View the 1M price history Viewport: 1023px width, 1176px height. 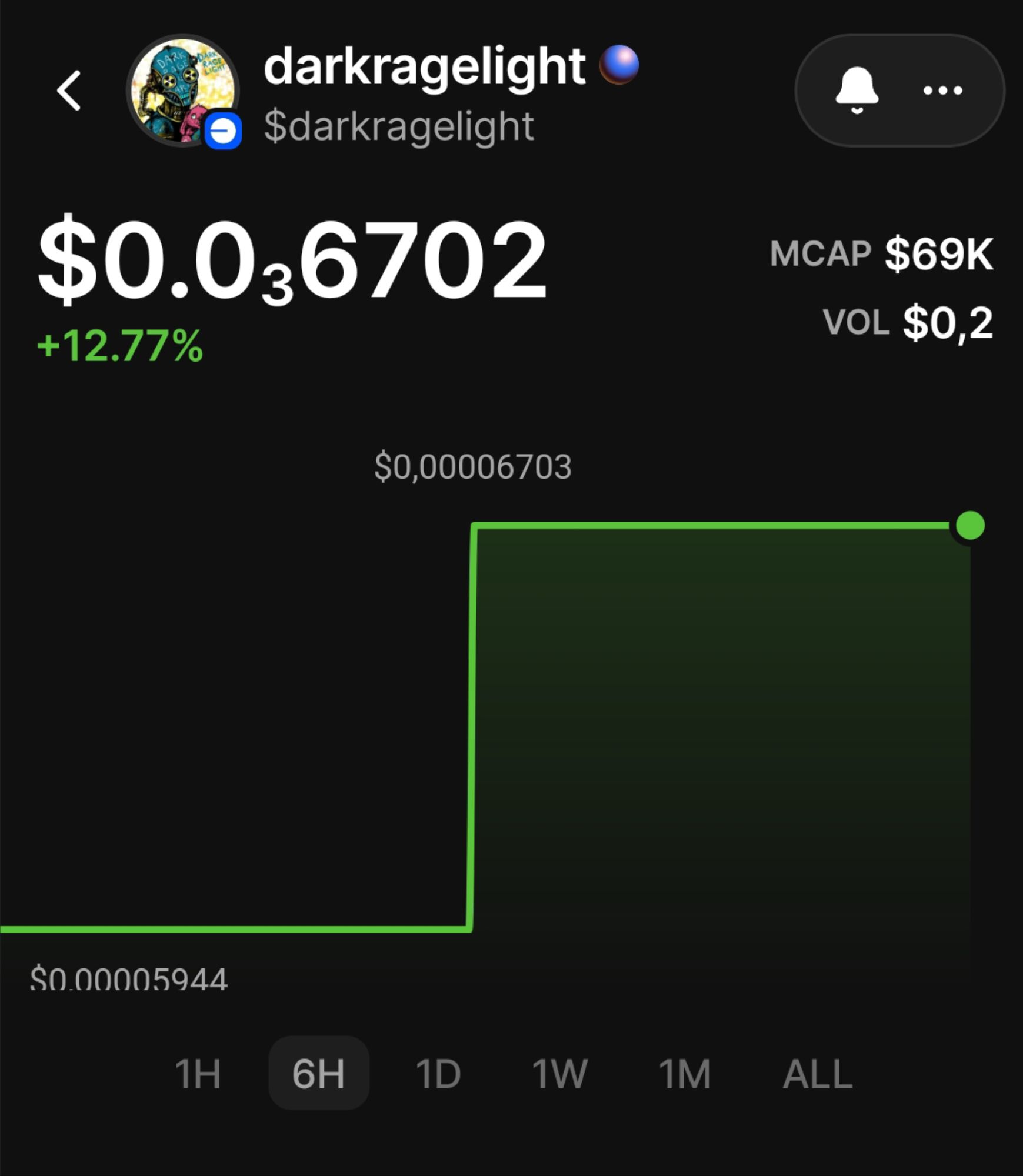point(685,1074)
